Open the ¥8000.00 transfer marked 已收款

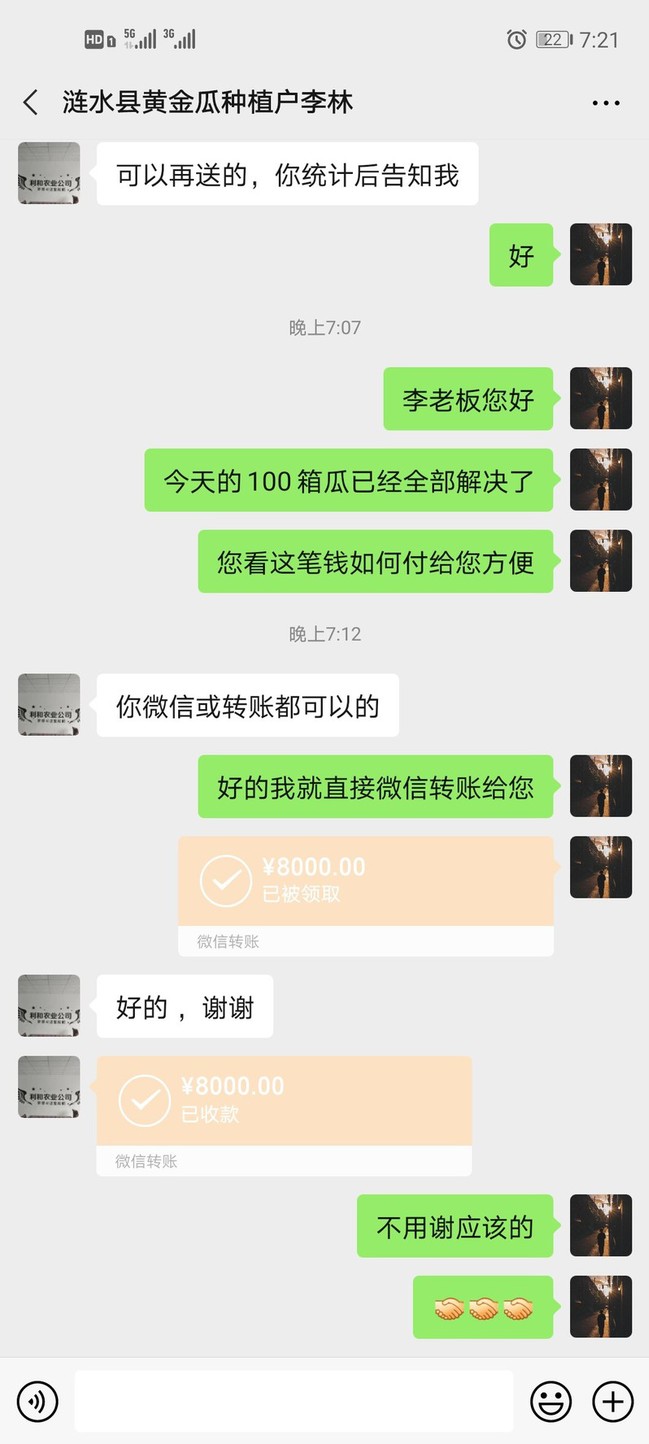pos(284,1102)
